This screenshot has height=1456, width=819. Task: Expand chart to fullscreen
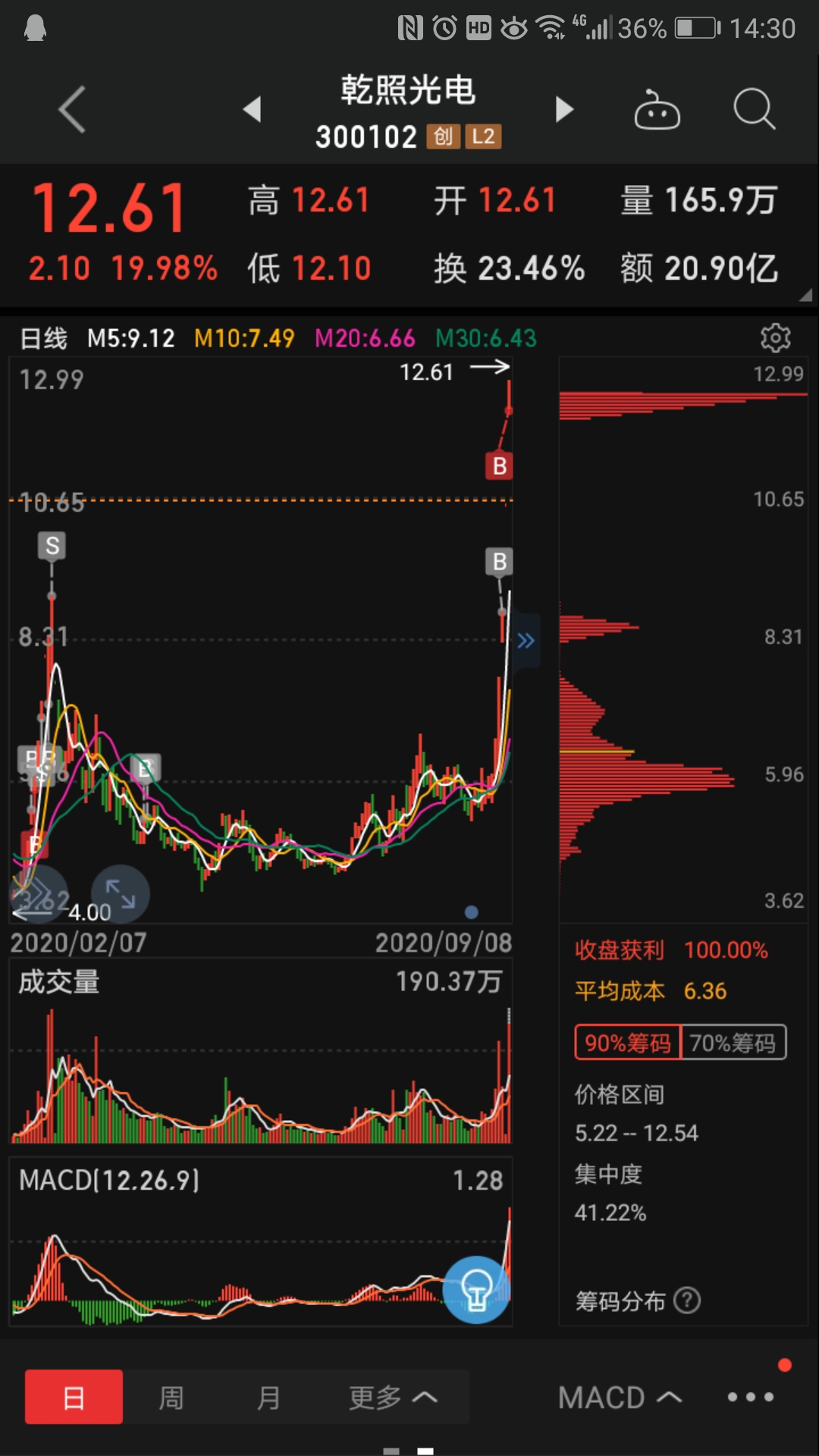coord(120,894)
